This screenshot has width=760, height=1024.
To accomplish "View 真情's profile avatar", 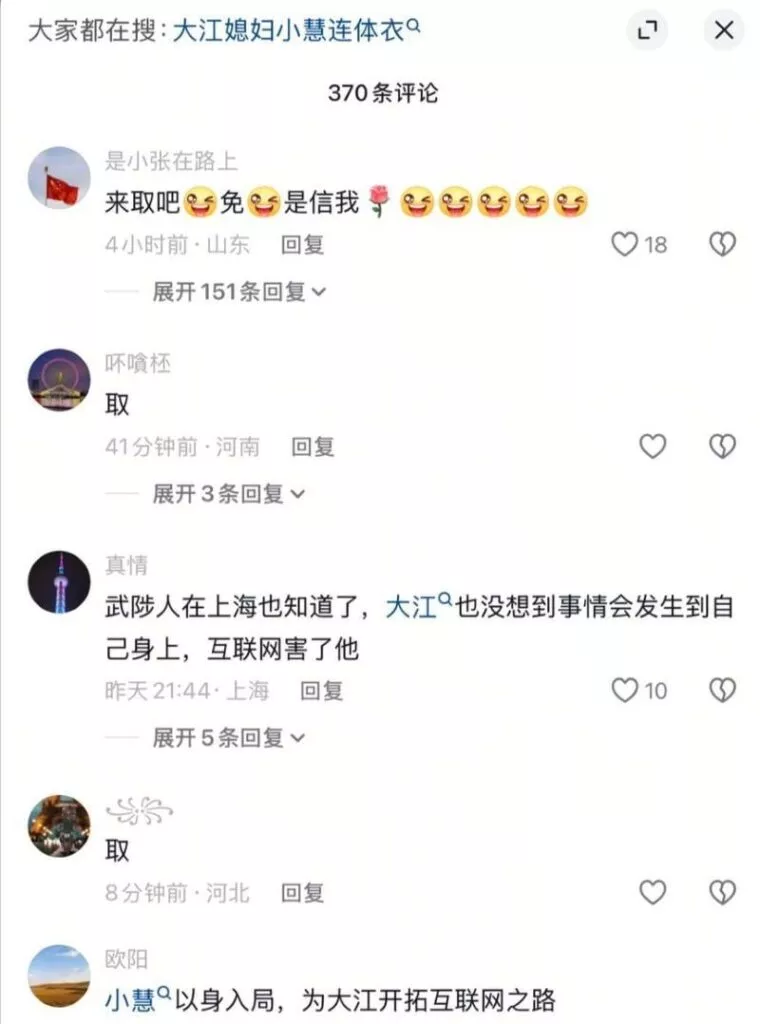I will click(x=59, y=582).
